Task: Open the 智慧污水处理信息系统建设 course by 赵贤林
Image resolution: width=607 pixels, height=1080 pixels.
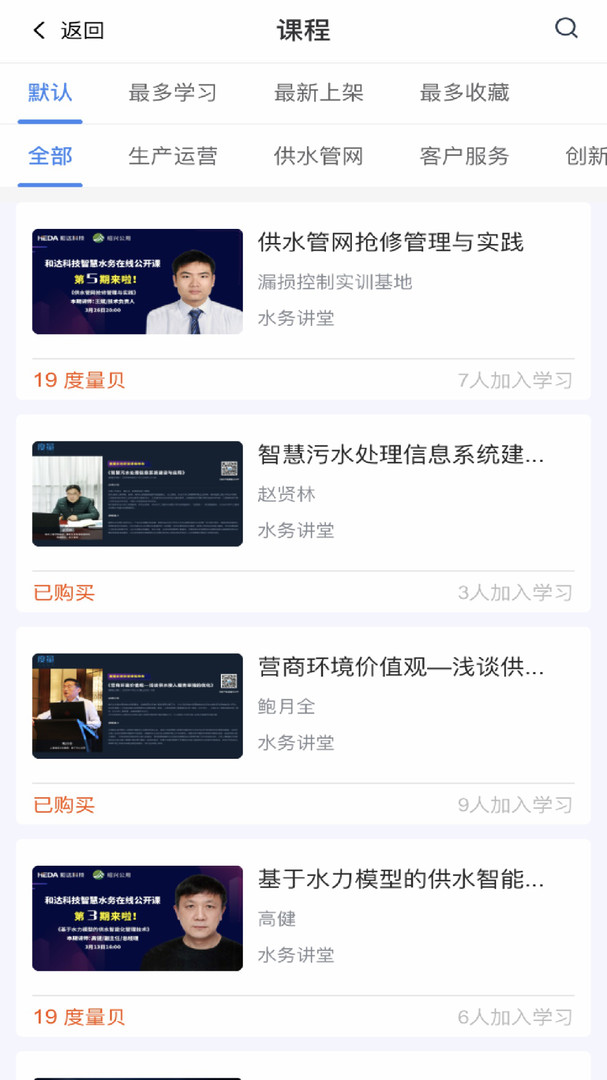Action: 400,455
